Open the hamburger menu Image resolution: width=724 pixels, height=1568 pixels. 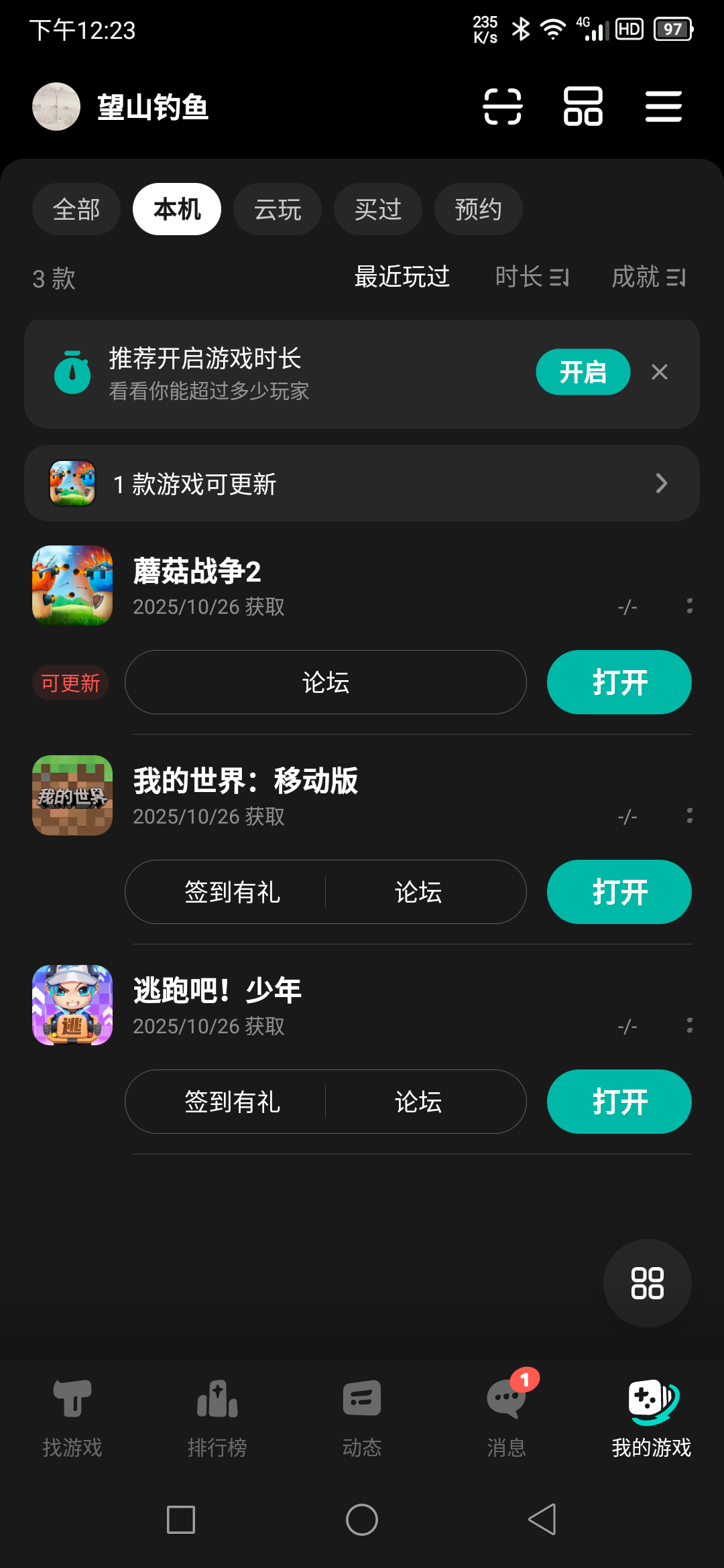pyautogui.click(x=663, y=107)
